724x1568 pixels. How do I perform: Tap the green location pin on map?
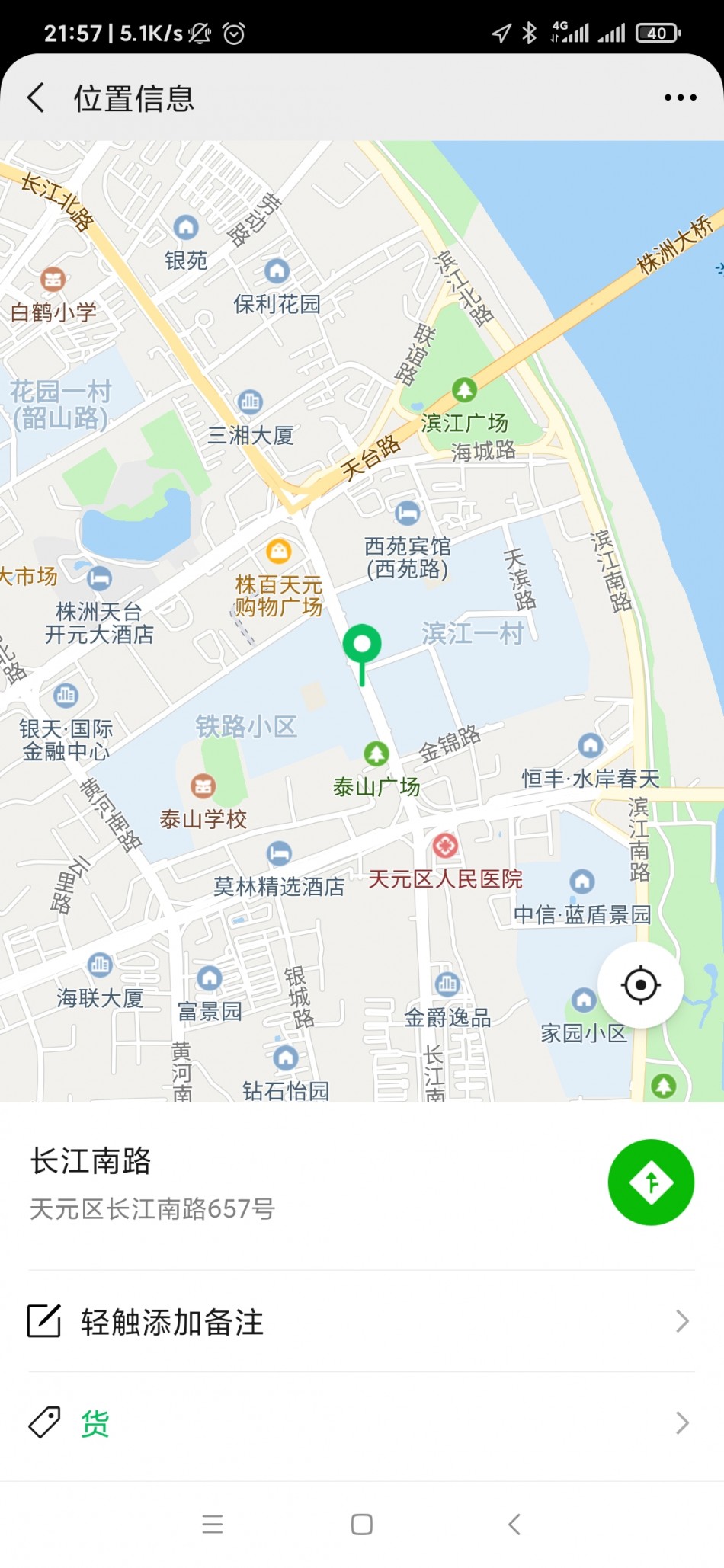(362, 646)
